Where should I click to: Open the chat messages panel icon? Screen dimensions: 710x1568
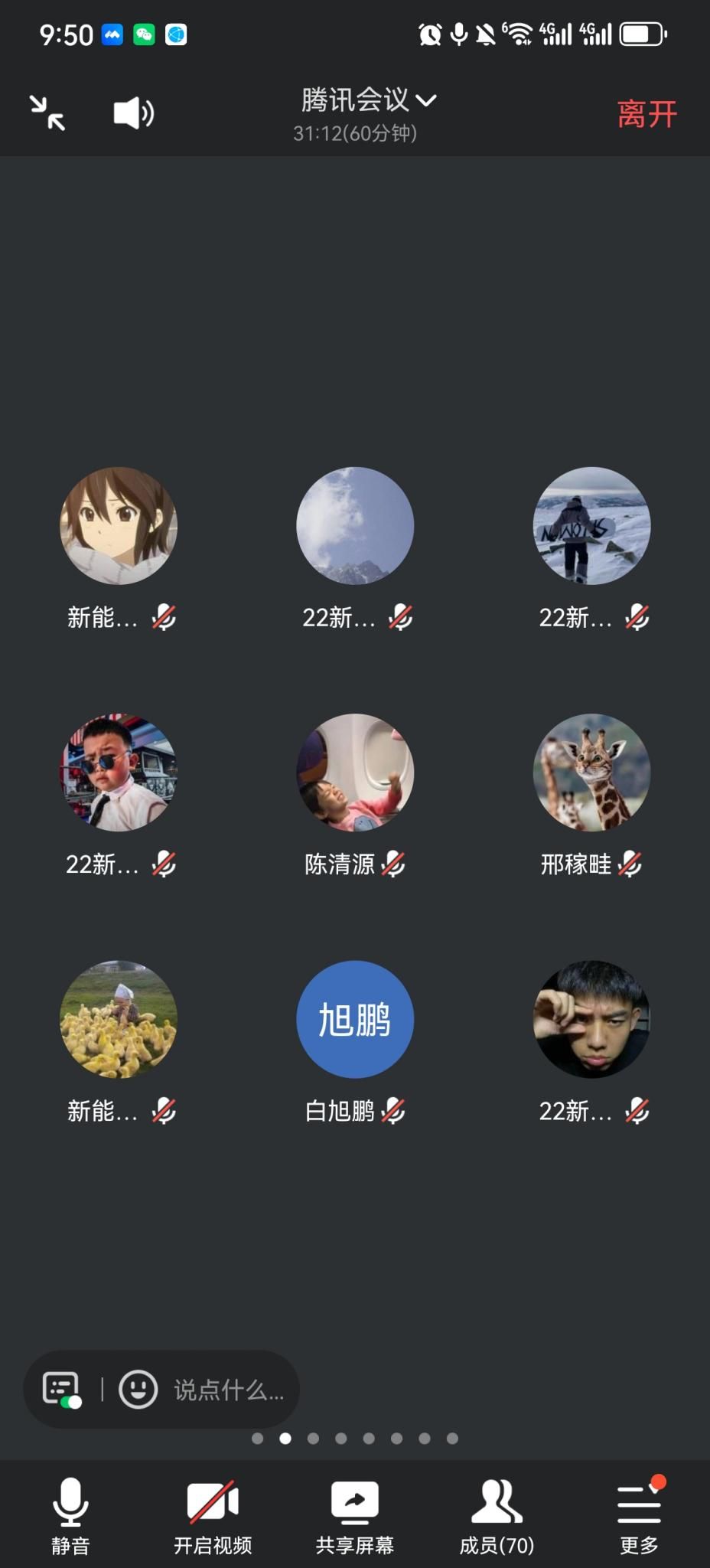[62, 1389]
